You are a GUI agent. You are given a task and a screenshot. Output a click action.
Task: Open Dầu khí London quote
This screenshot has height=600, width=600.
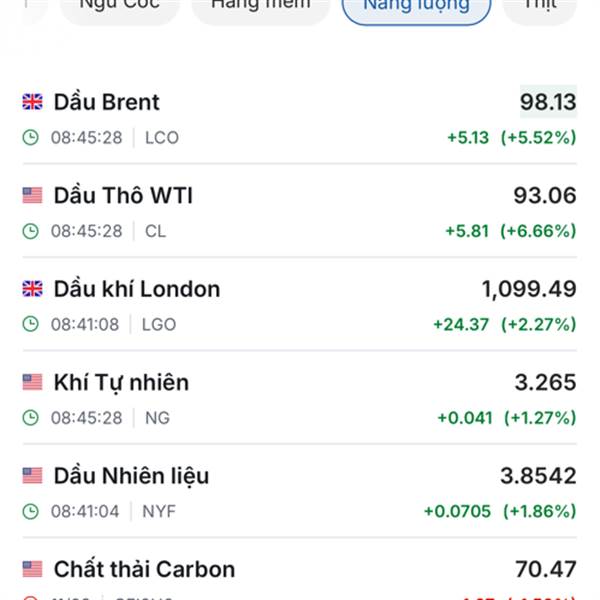(299, 305)
